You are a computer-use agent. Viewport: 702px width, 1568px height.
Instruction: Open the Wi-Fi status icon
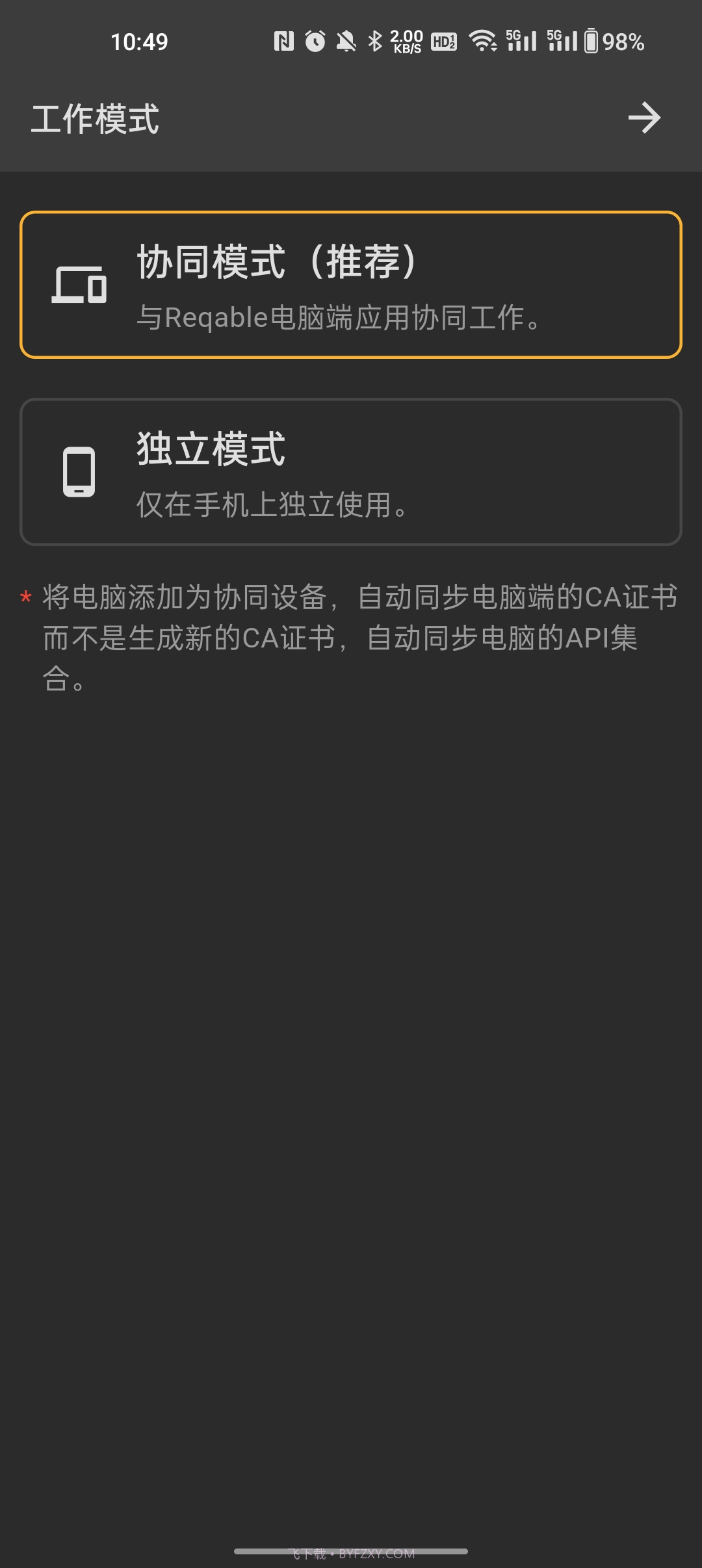482,41
